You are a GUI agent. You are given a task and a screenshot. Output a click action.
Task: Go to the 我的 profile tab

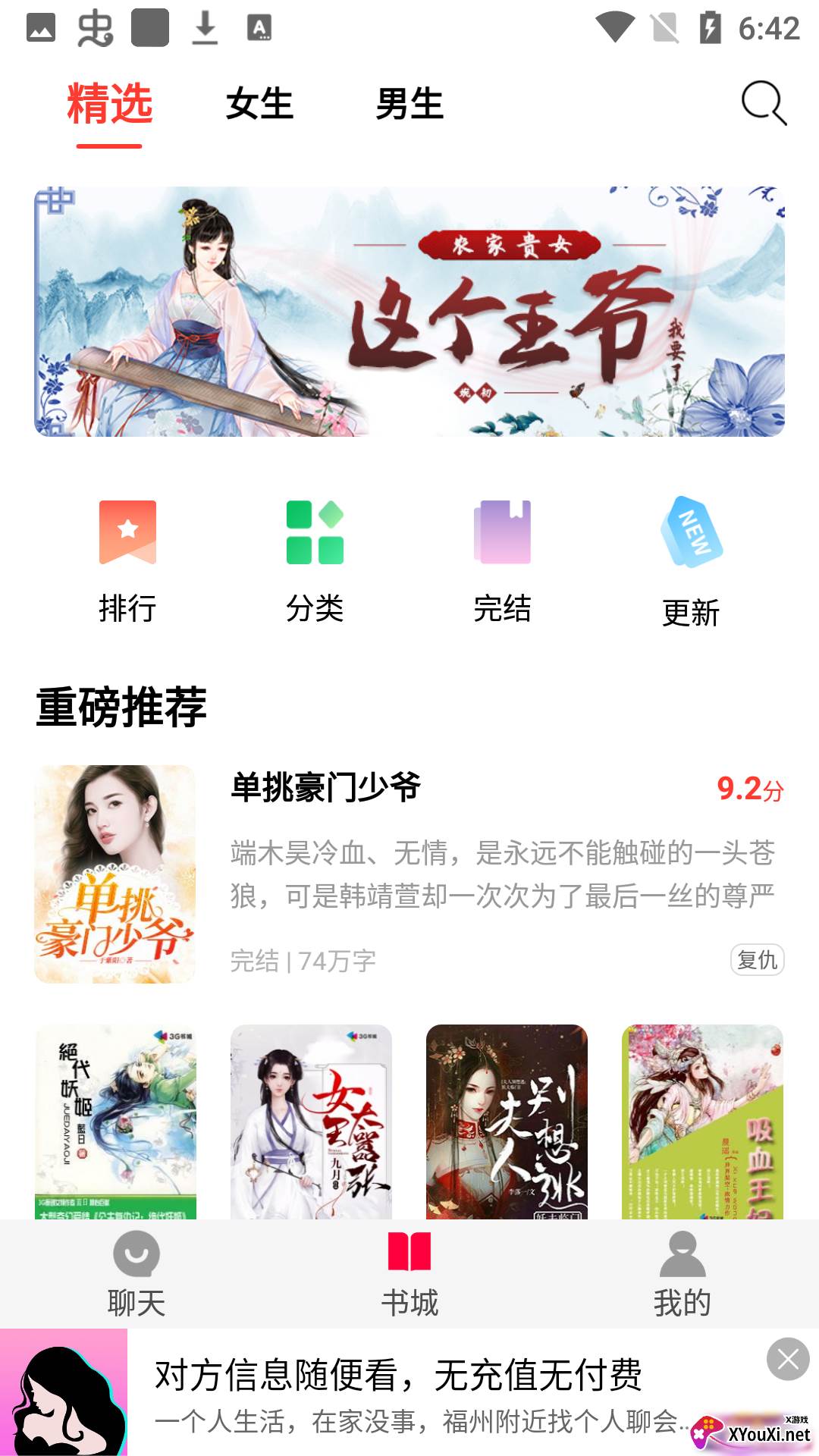(682, 1274)
